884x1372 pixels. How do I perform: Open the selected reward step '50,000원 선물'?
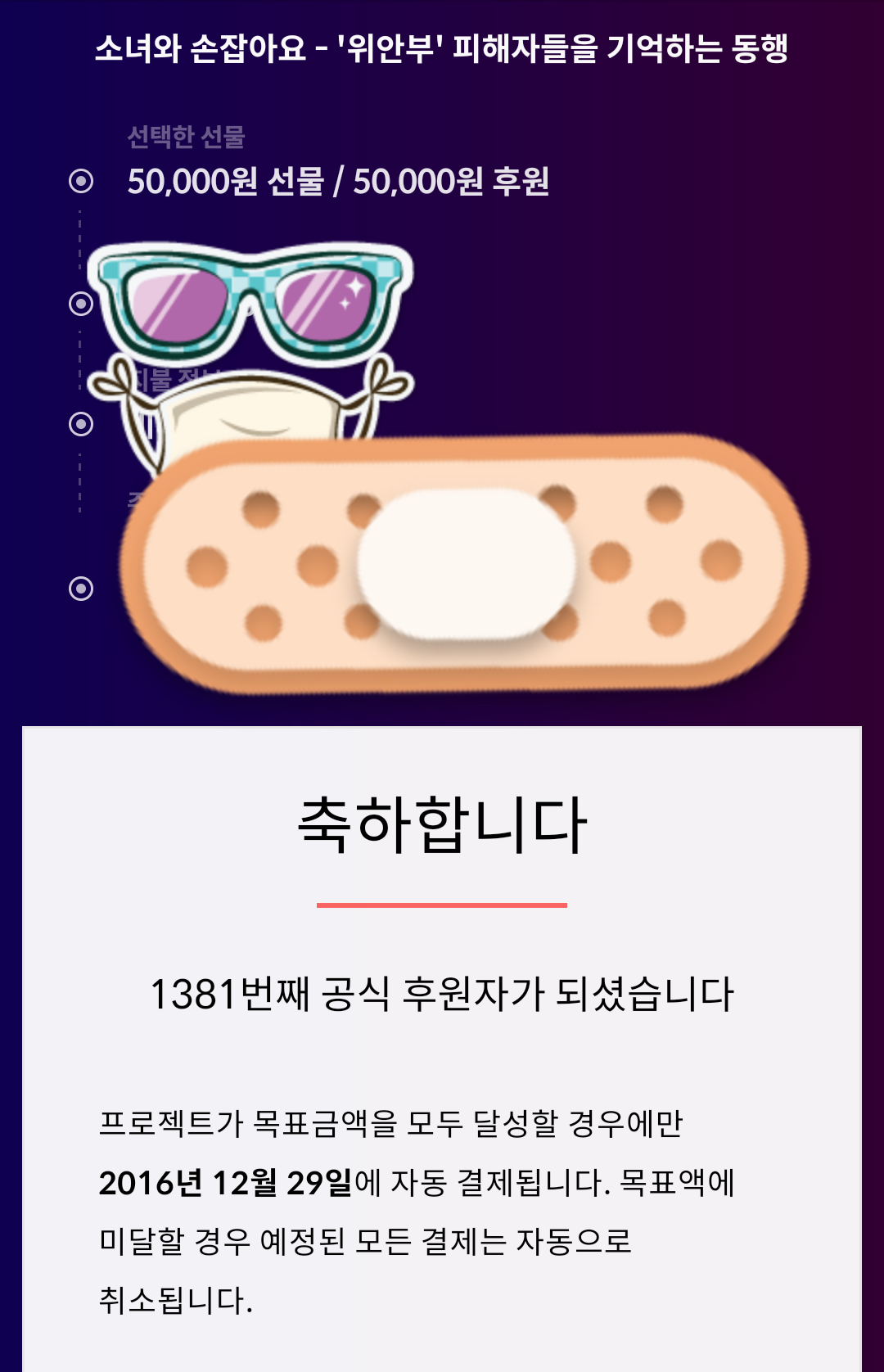click(337, 181)
